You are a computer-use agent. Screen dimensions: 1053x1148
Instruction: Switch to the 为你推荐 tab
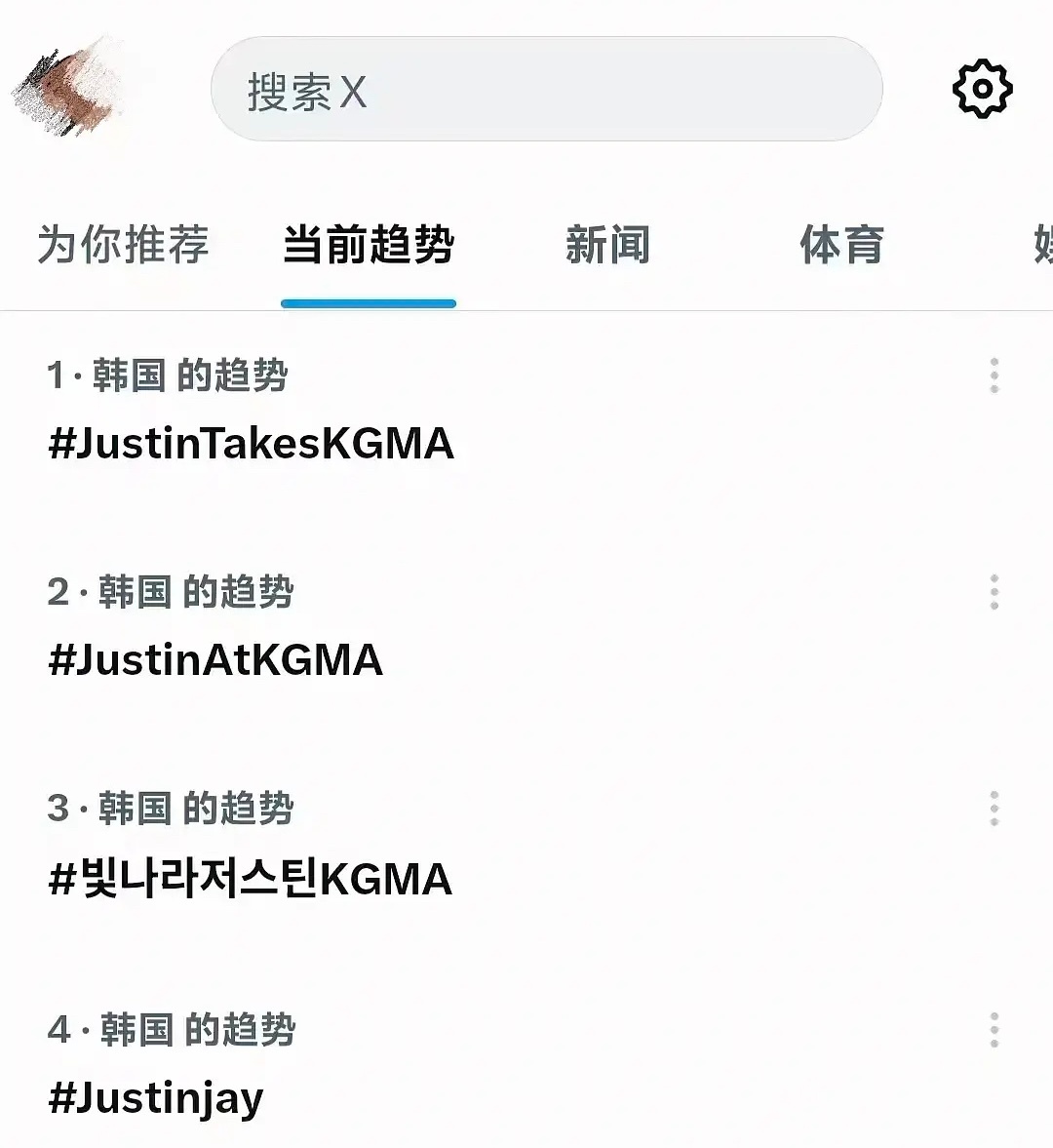pos(123,246)
